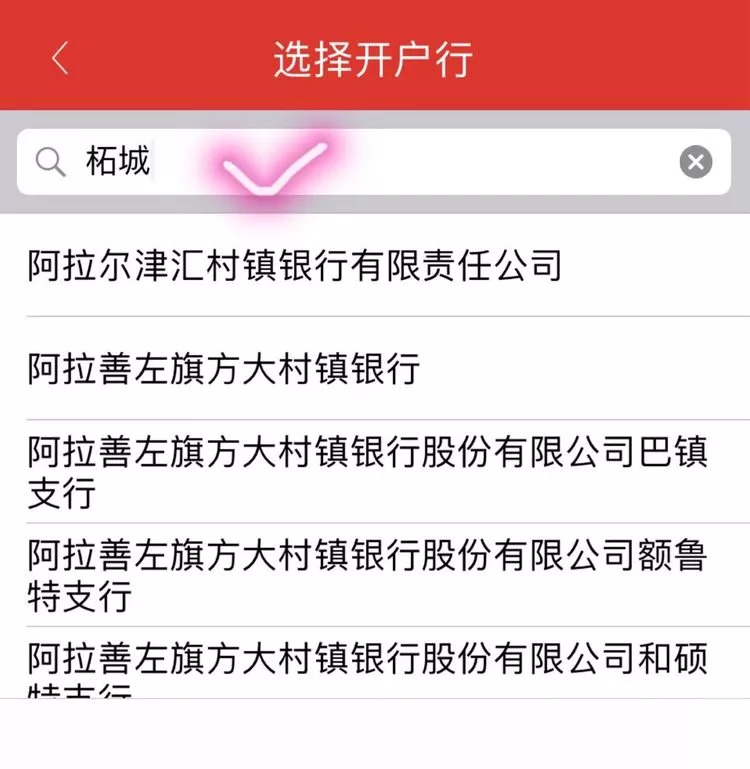The width and height of the screenshot is (750, 769).
Task: Clear the search text with the X
Action: [696, 161]
